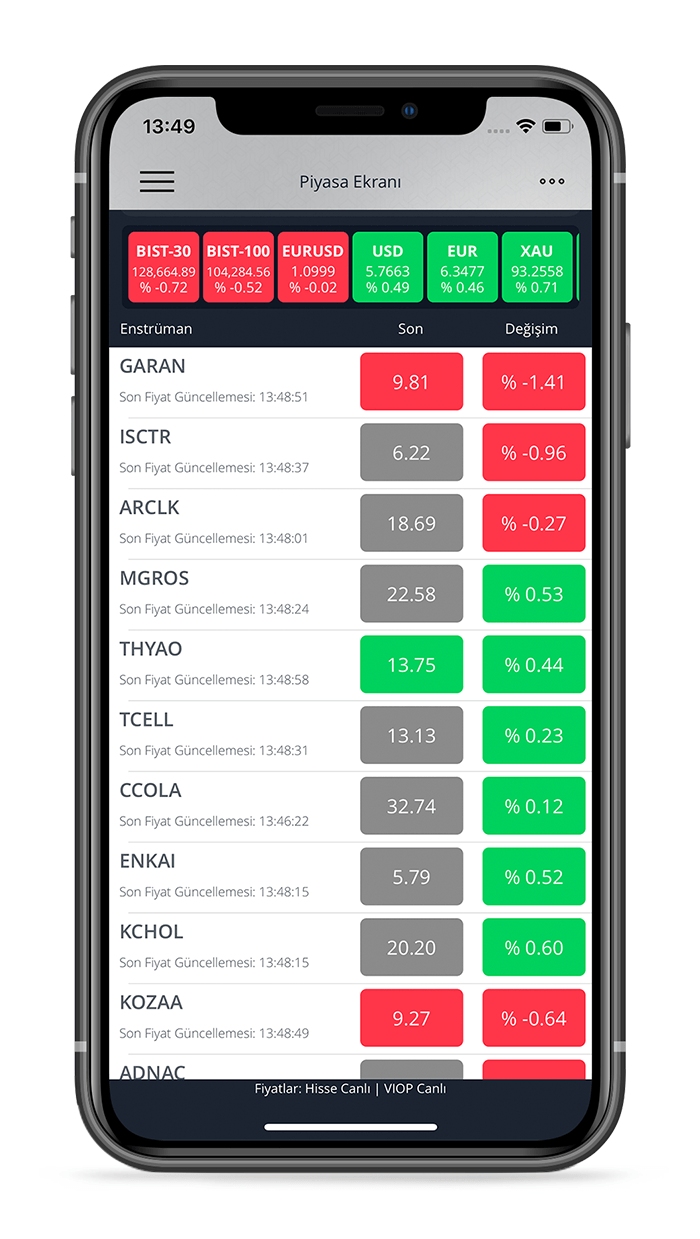
Task: View details for KCHOL
Action: click(x=230, y=947)
